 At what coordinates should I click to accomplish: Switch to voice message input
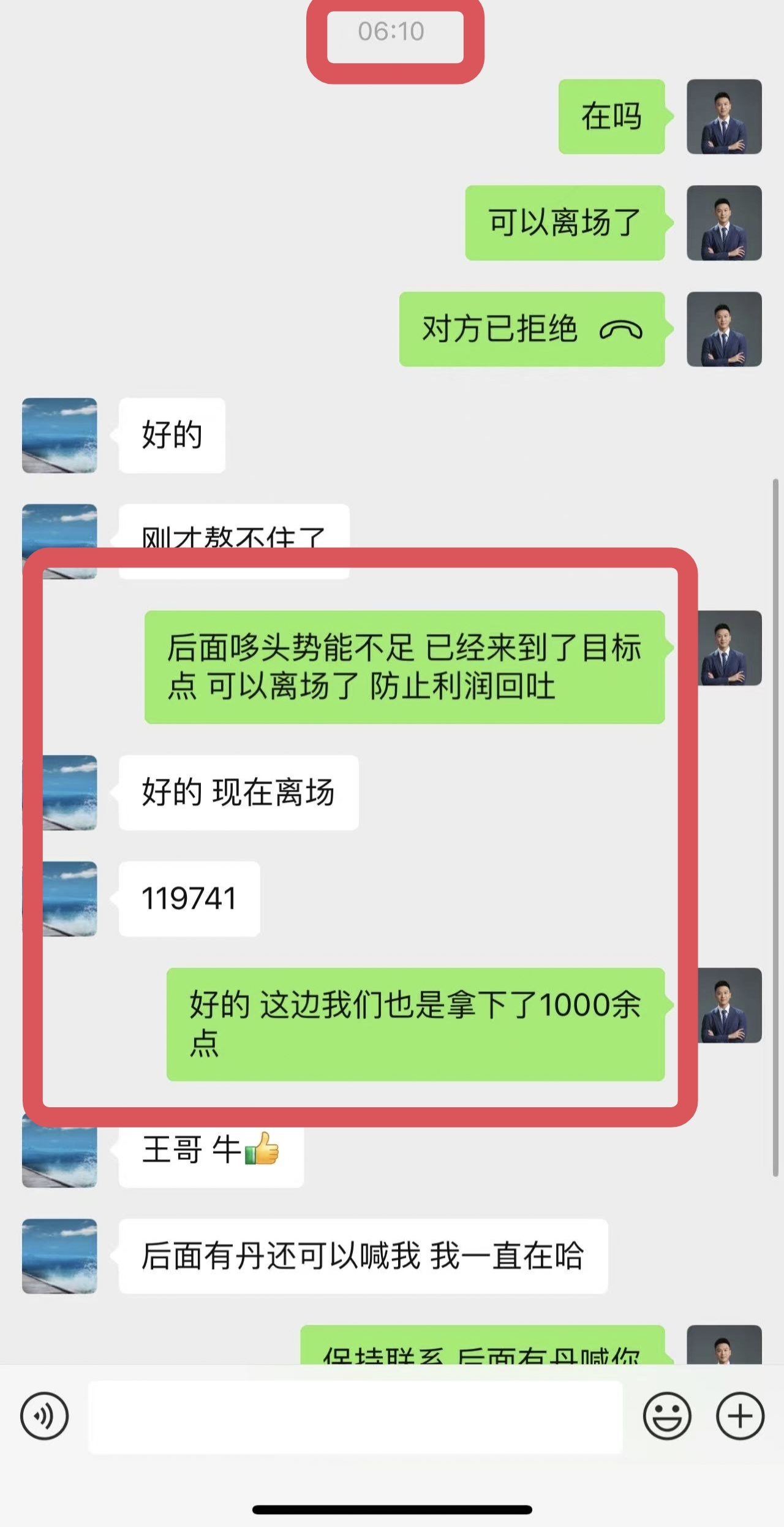pos(44,1416)
